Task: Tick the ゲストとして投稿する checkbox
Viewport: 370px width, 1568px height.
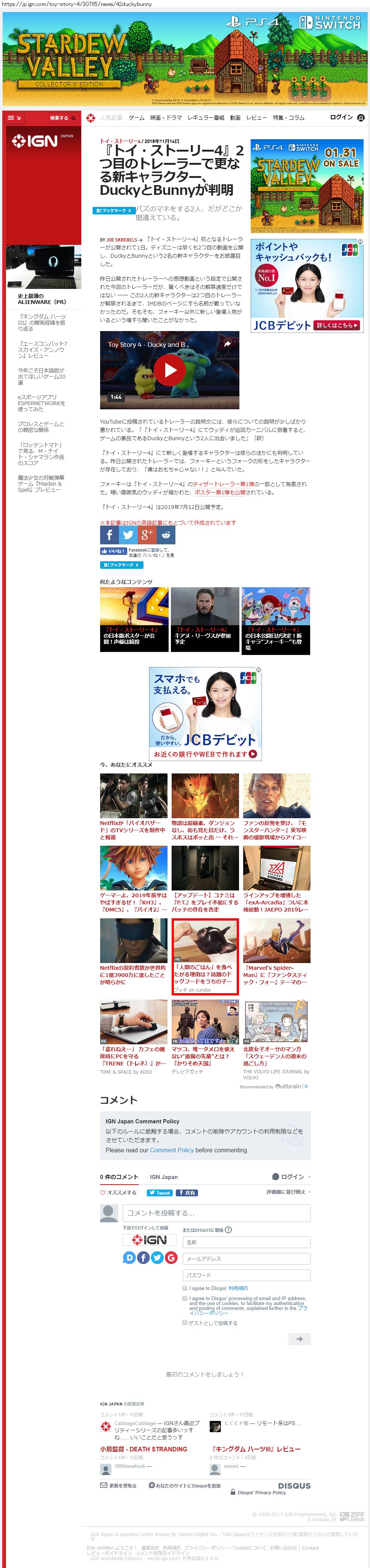Action: pos(185,1322)
